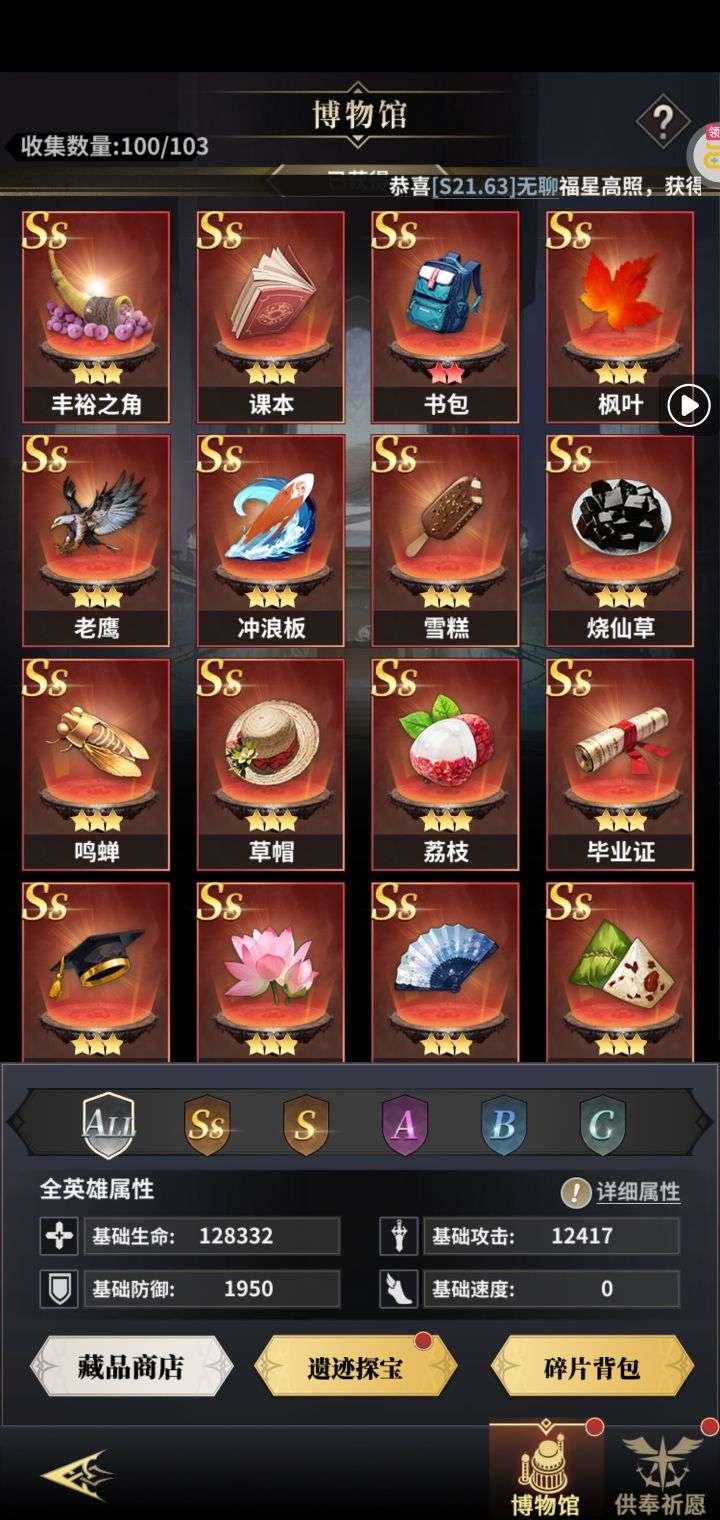The height and width of the screenshot is (1520, 720).
Task: Filter collection by B rank
Action: click(x=503, y=1125)
